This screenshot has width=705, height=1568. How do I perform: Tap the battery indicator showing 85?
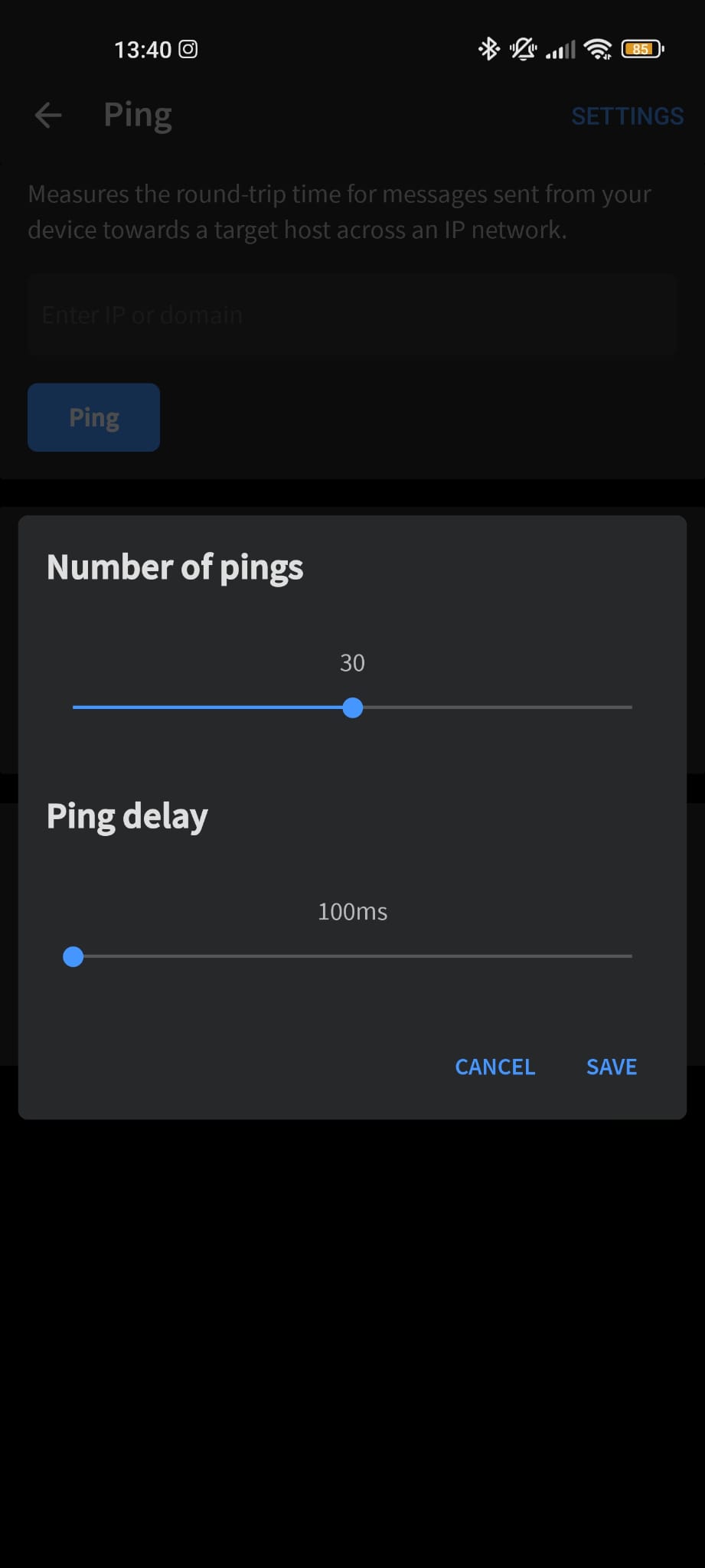(x=641, y=48)
